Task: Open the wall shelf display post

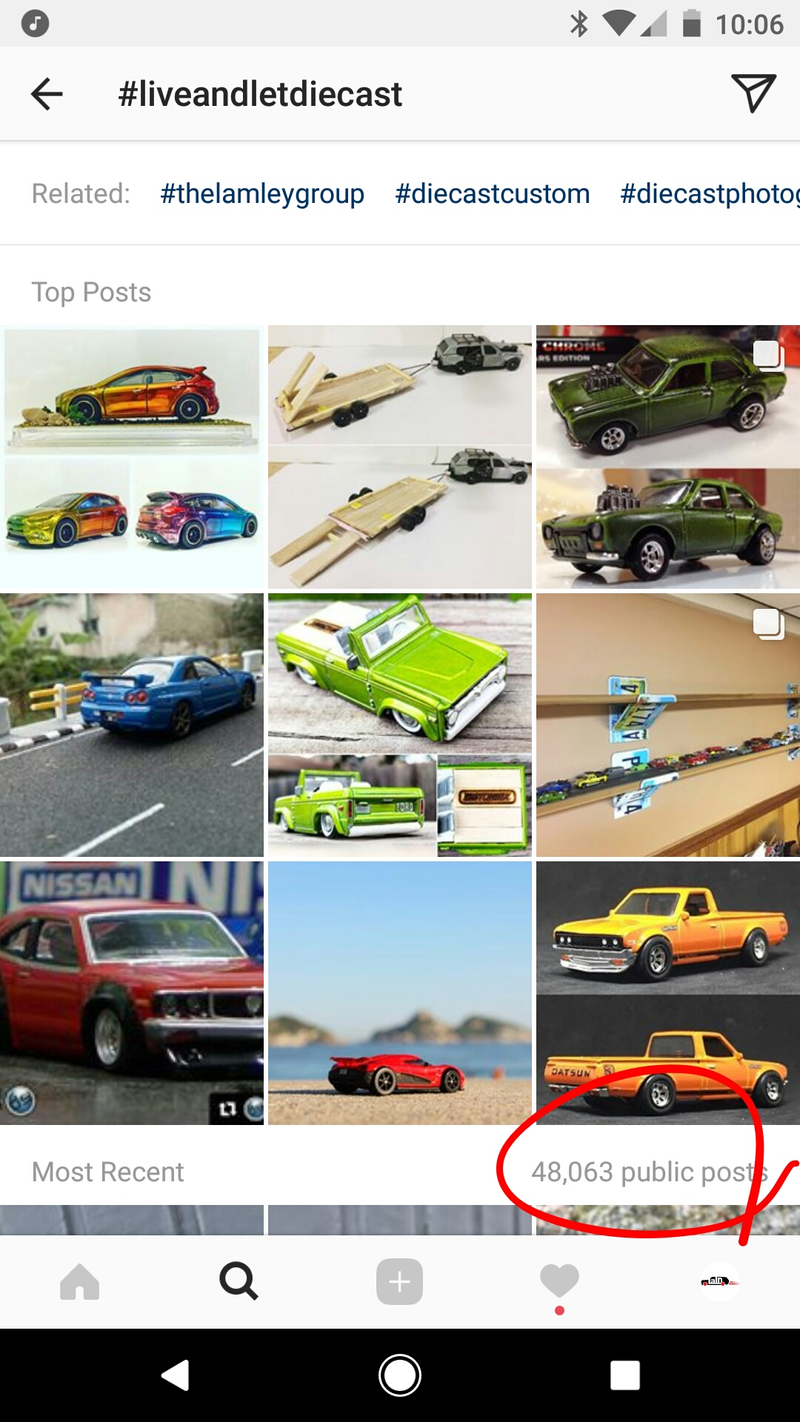Action: pyautogui.click(x=668, y=725)
